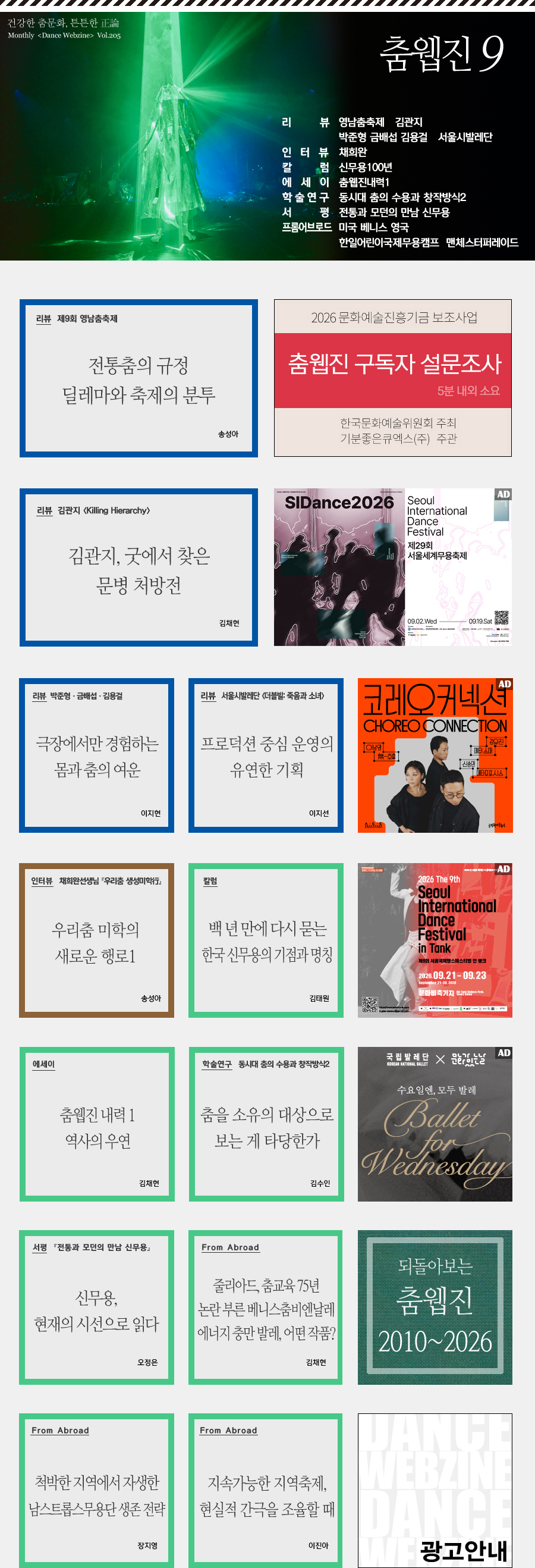The height and width of the screenshot is (1568, 535).
Task: Open the Seoul International Dance Festival in Tank ad
Action: pos(435,940)
